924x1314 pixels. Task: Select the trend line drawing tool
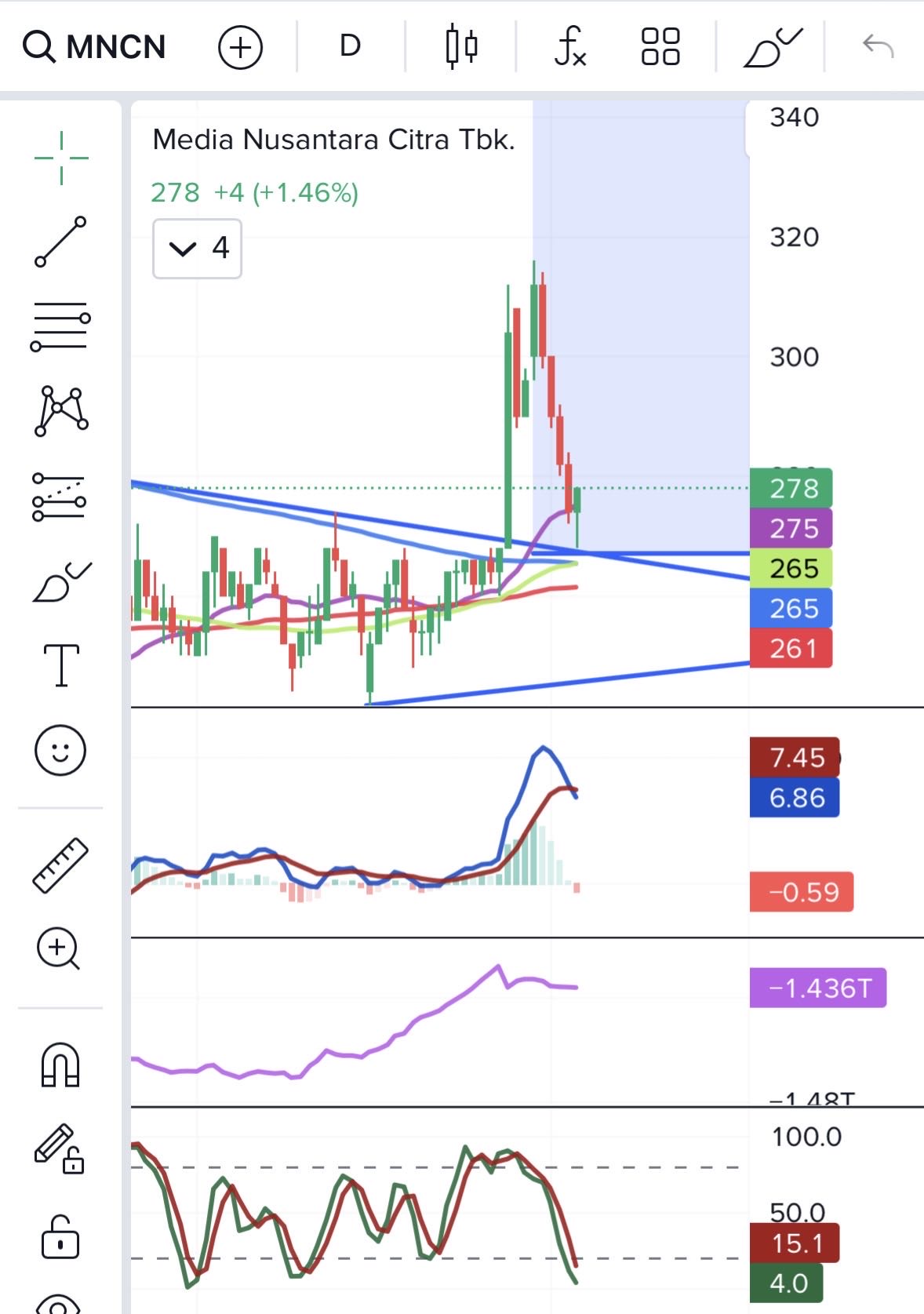click(x=61, y=242)
